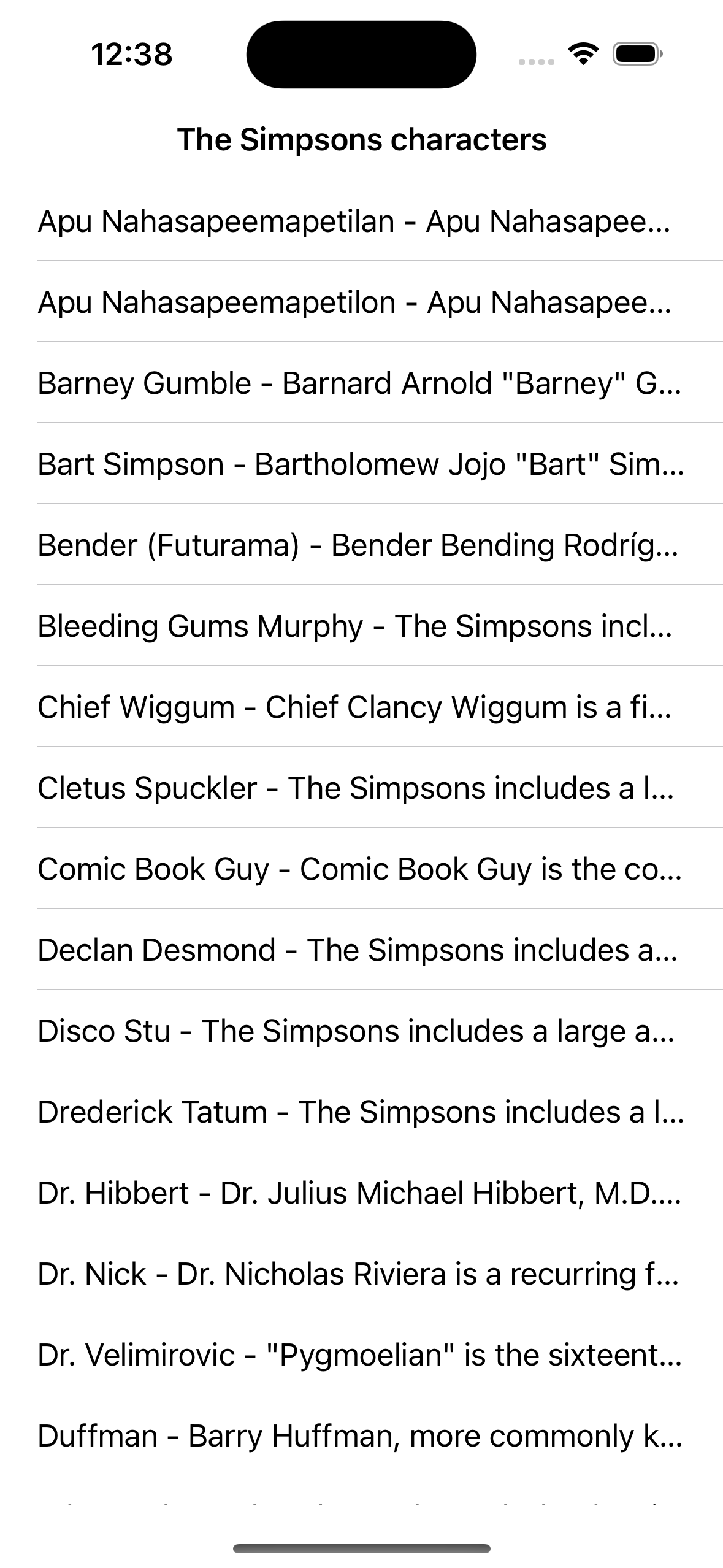Open Drederick Tatum's details
Screen dimensions: 723x1568
[x=361, y=1112]
